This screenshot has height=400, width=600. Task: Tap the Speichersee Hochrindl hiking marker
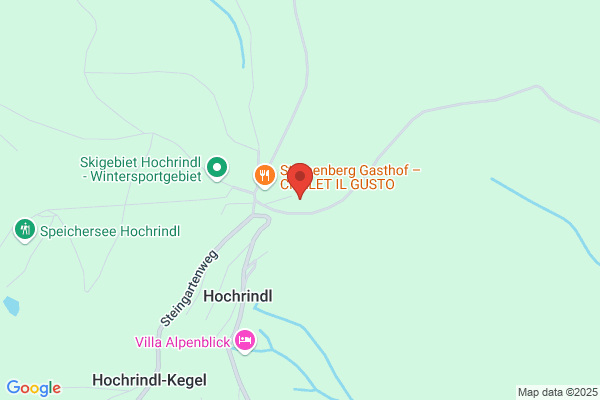click(25, 230)
